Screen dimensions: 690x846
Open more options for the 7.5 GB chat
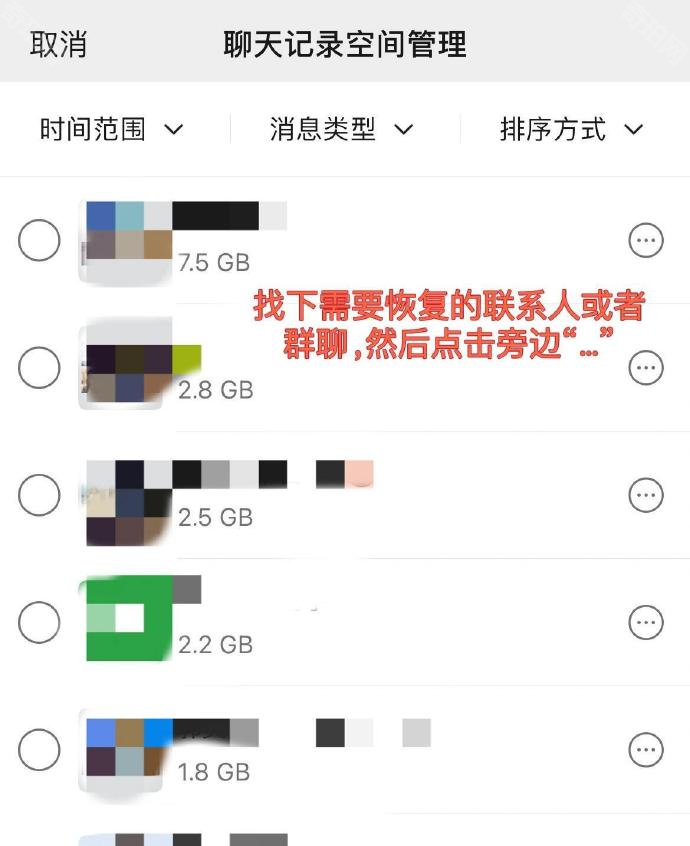(646, 241)
